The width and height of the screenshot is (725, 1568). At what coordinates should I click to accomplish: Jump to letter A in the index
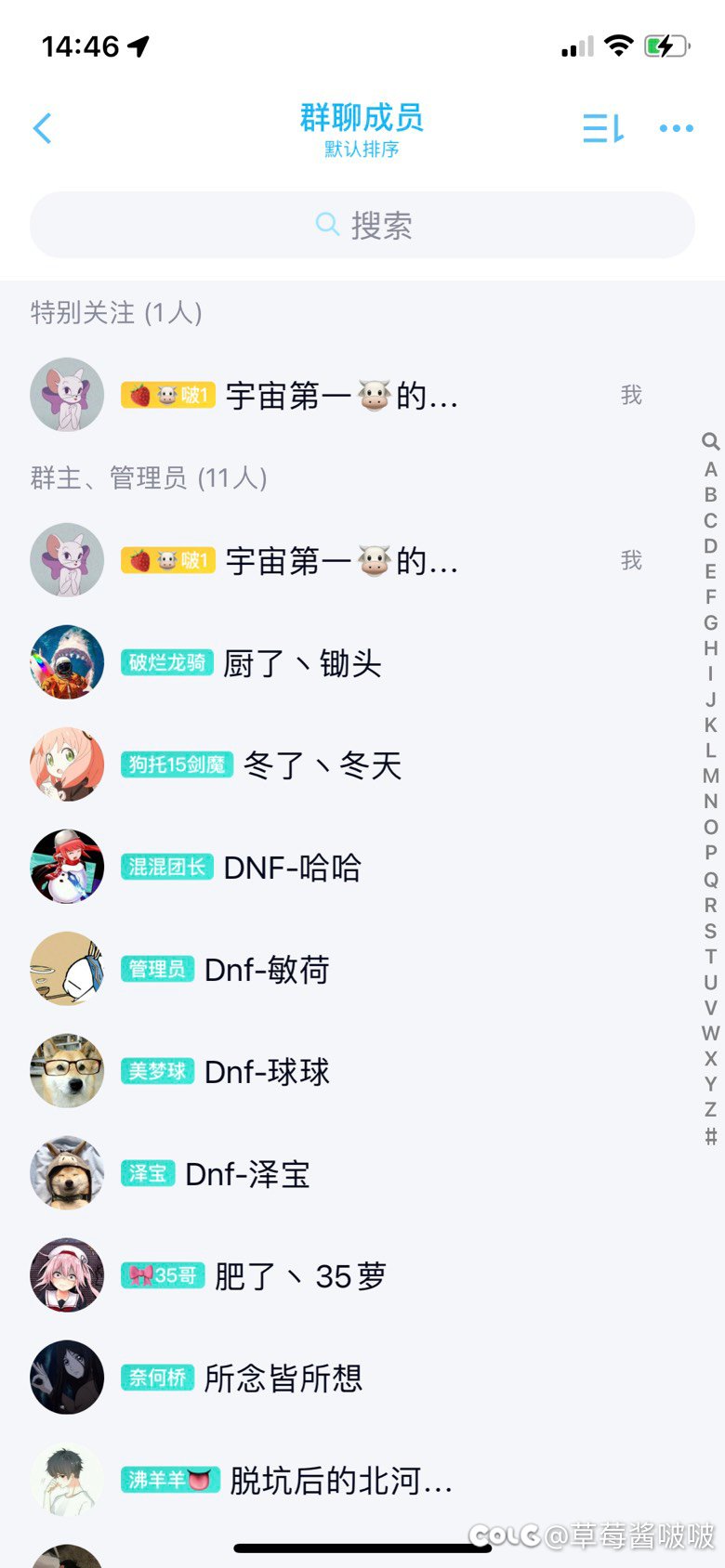tap(711, 469)
